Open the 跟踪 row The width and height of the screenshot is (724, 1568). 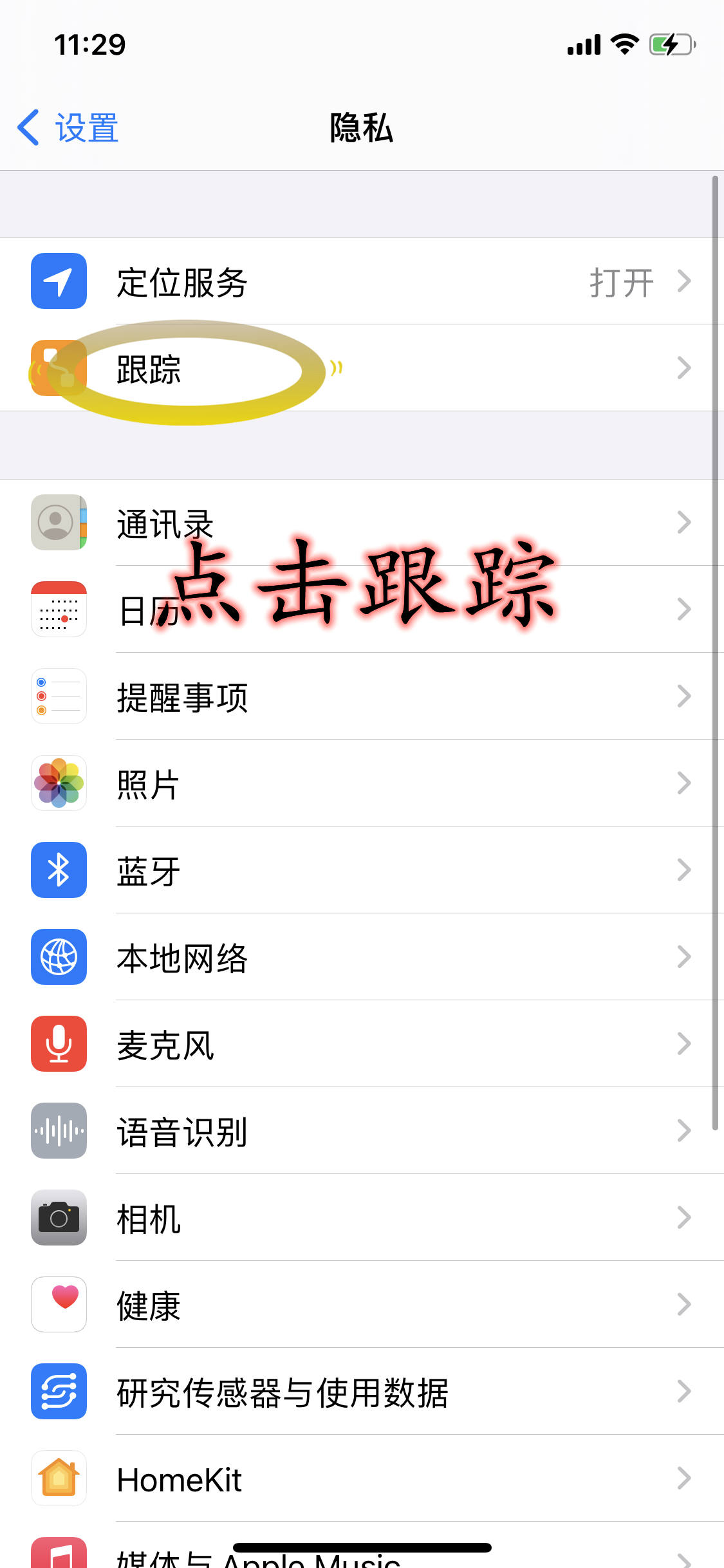pyautogui.click(x=362, y=368)
